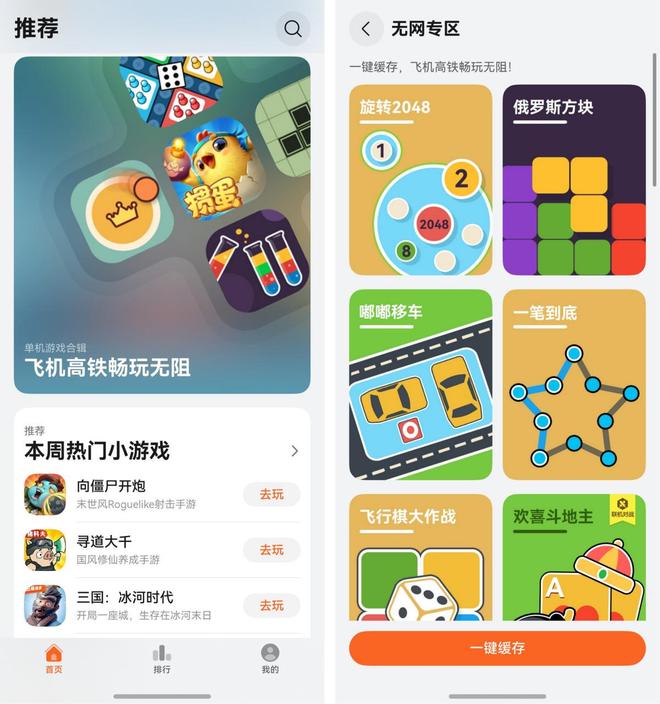Open the 俄罗斯方块 game card

click(574, 180)
